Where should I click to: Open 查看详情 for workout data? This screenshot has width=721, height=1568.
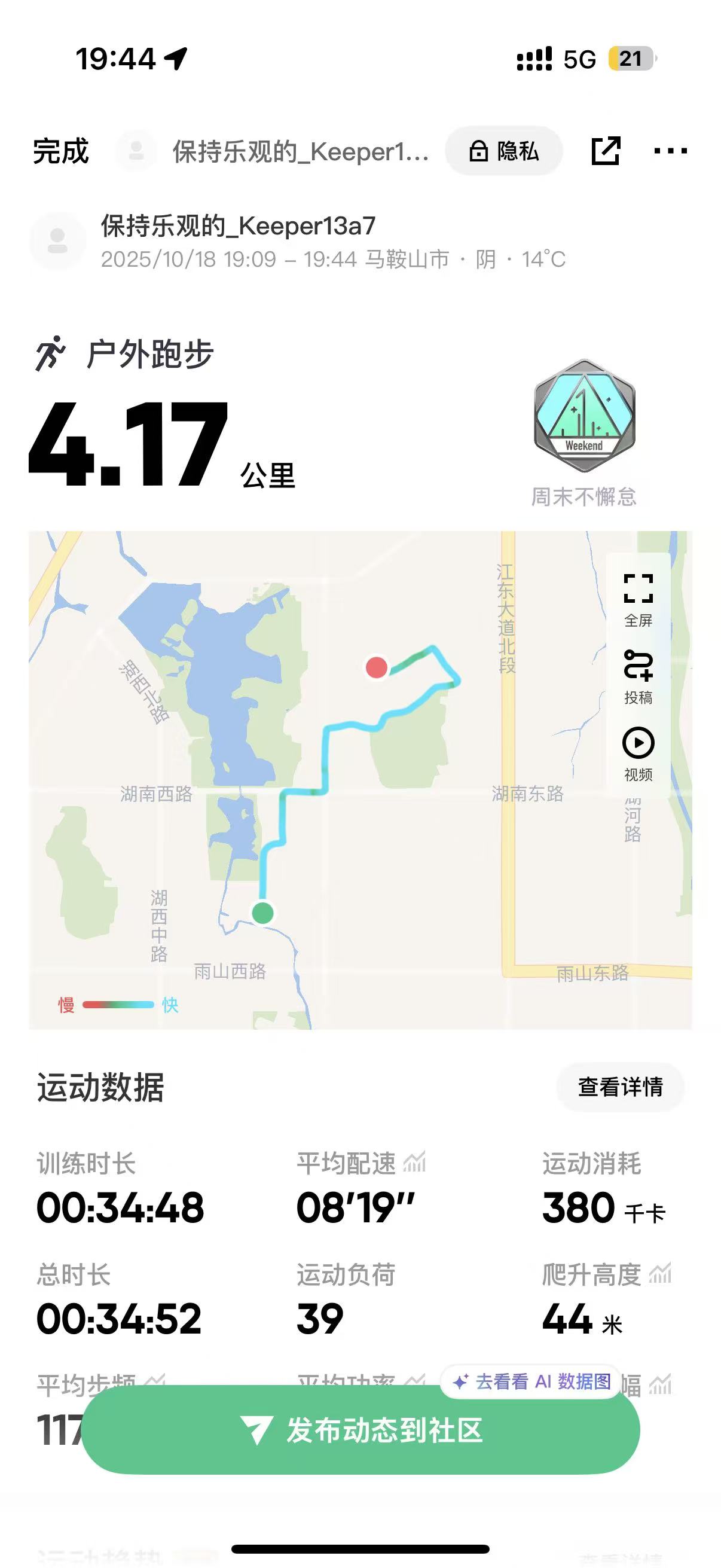[x=621, y=1087]
